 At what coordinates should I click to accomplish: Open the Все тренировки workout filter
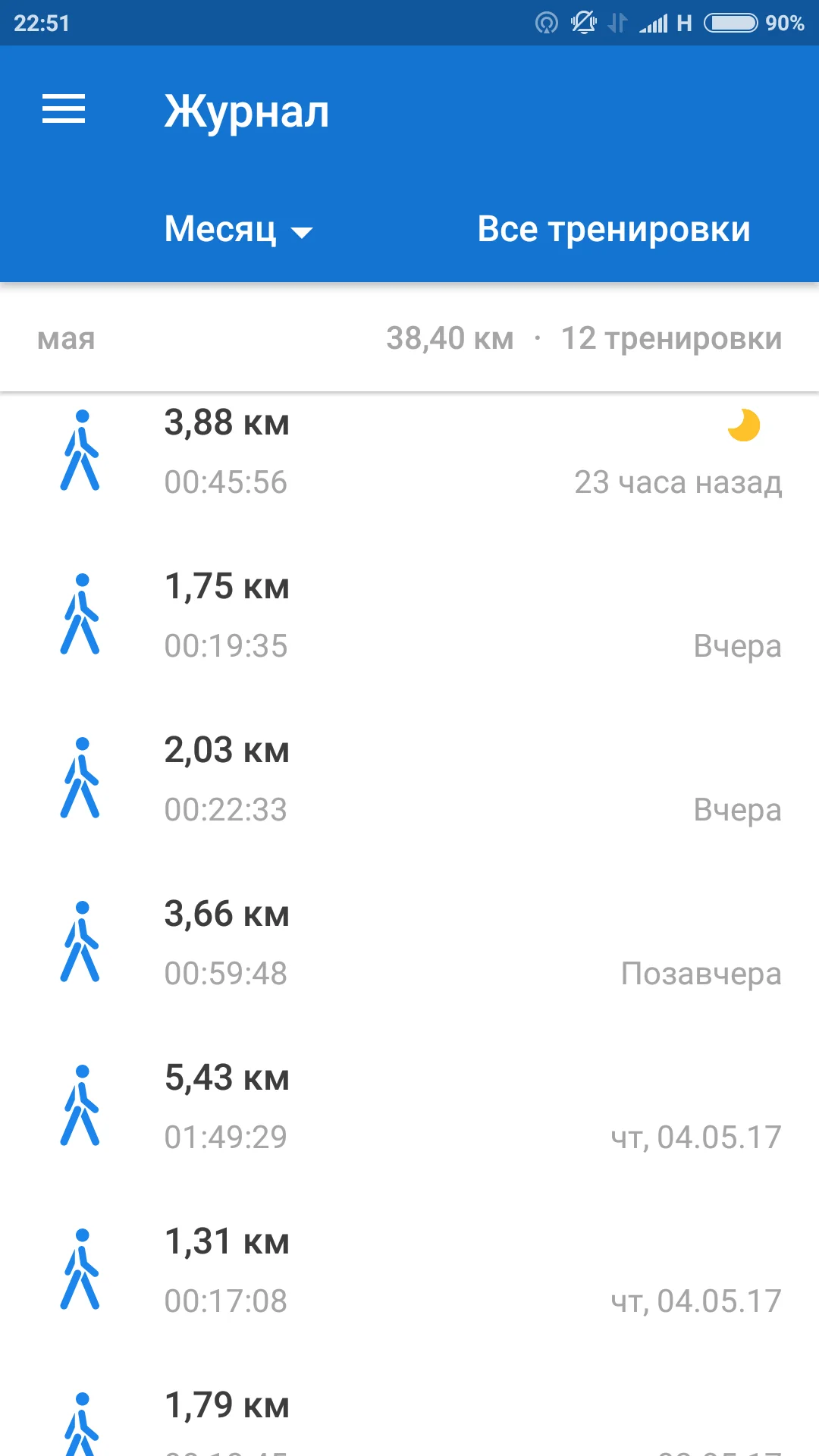(613, 229)
